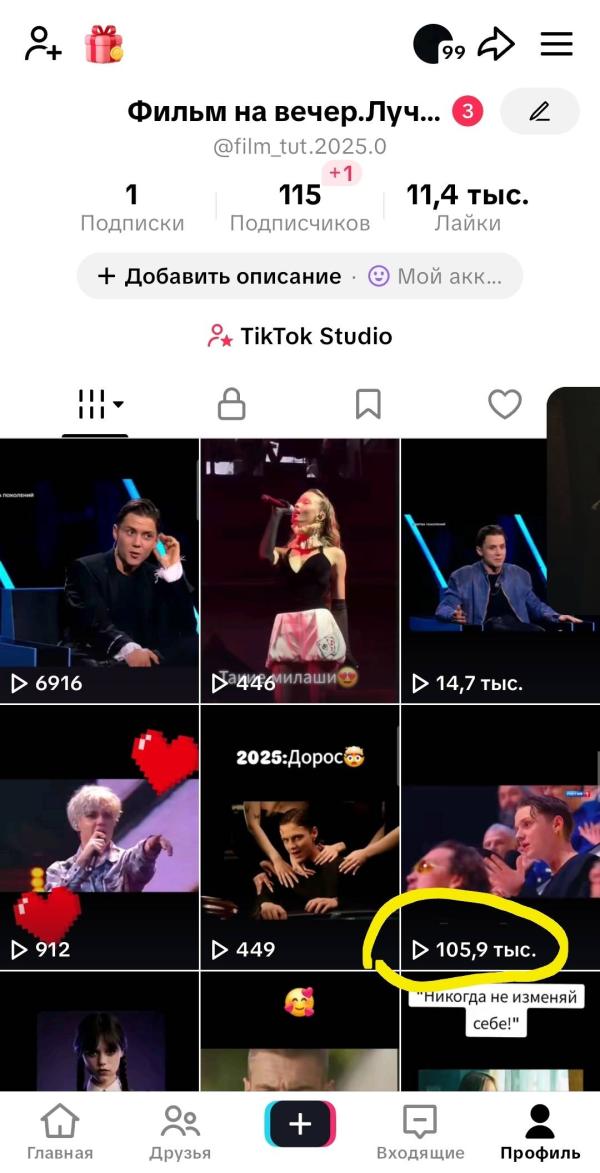Open the video with 14,7 тыс. views
The width and height of the screenshot is (600, 1173).
(x=499, y=570)
